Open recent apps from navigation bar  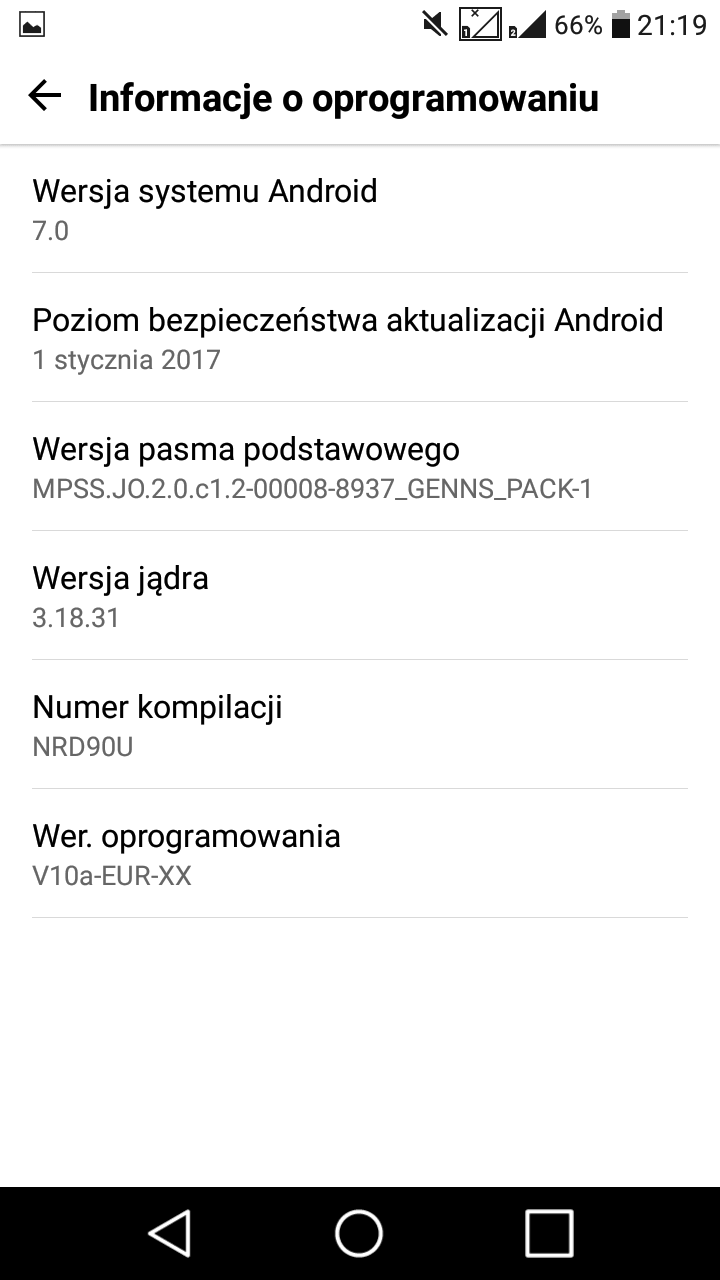[549, 1233]
